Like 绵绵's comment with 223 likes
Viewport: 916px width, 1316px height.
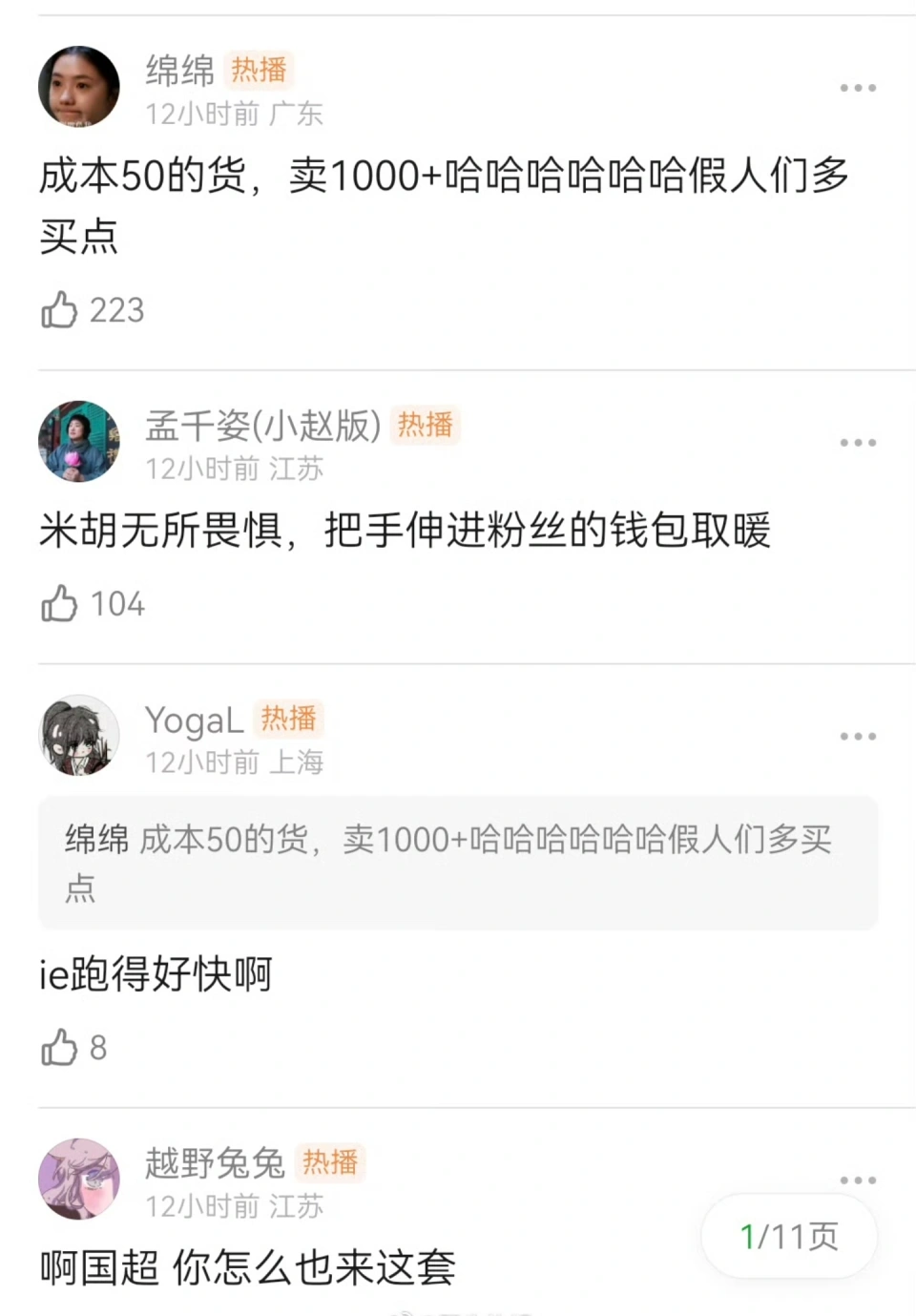(x=59, y=310)
